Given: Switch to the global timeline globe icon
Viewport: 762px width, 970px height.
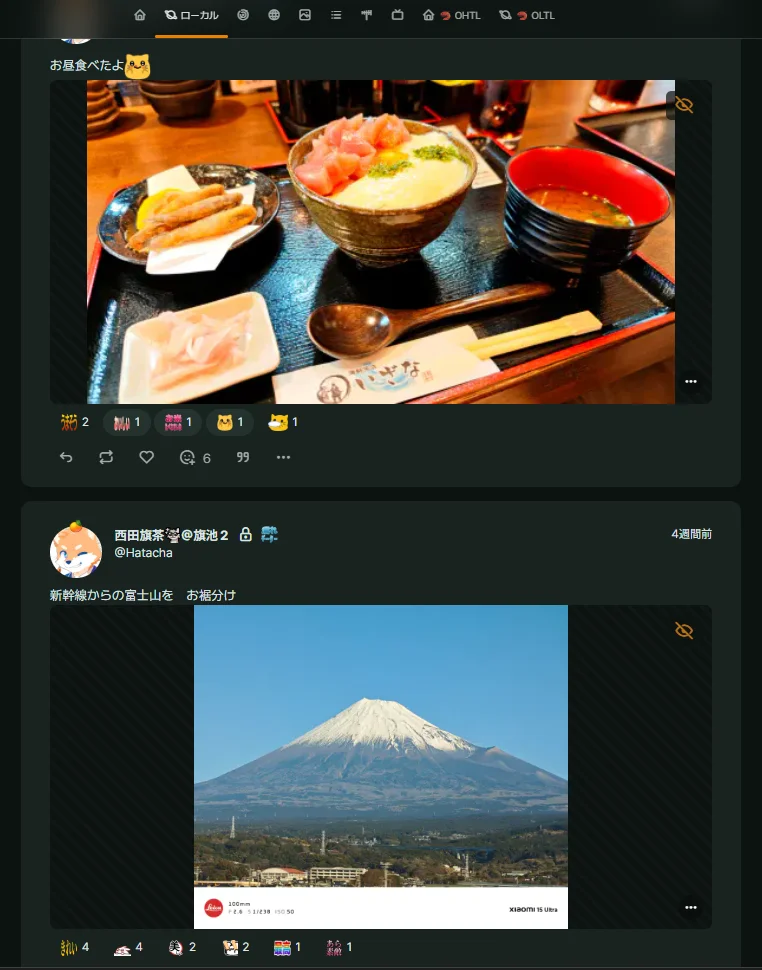Looking at the screenshot, I should click(x=273, y=15).
